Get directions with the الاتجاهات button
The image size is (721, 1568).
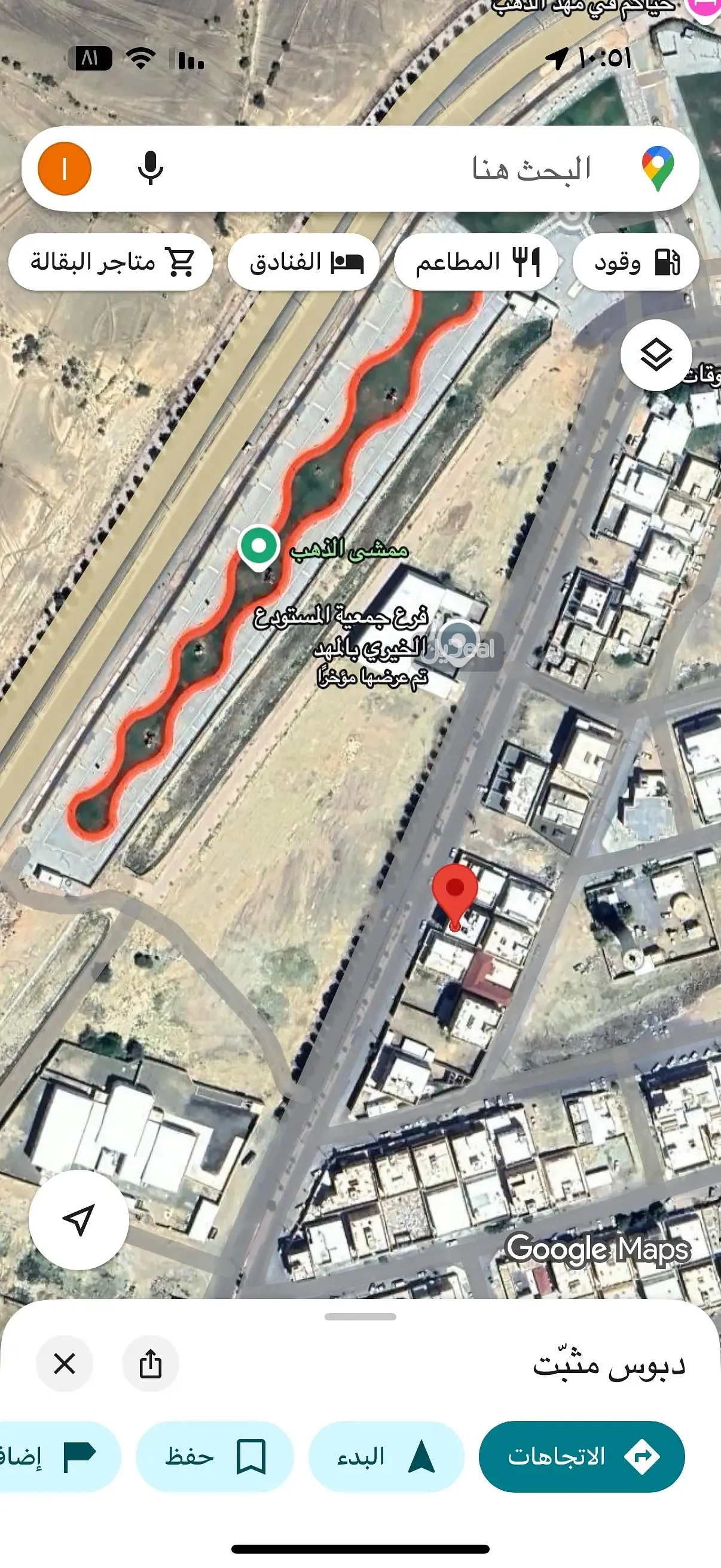[x=582, y=1456]
